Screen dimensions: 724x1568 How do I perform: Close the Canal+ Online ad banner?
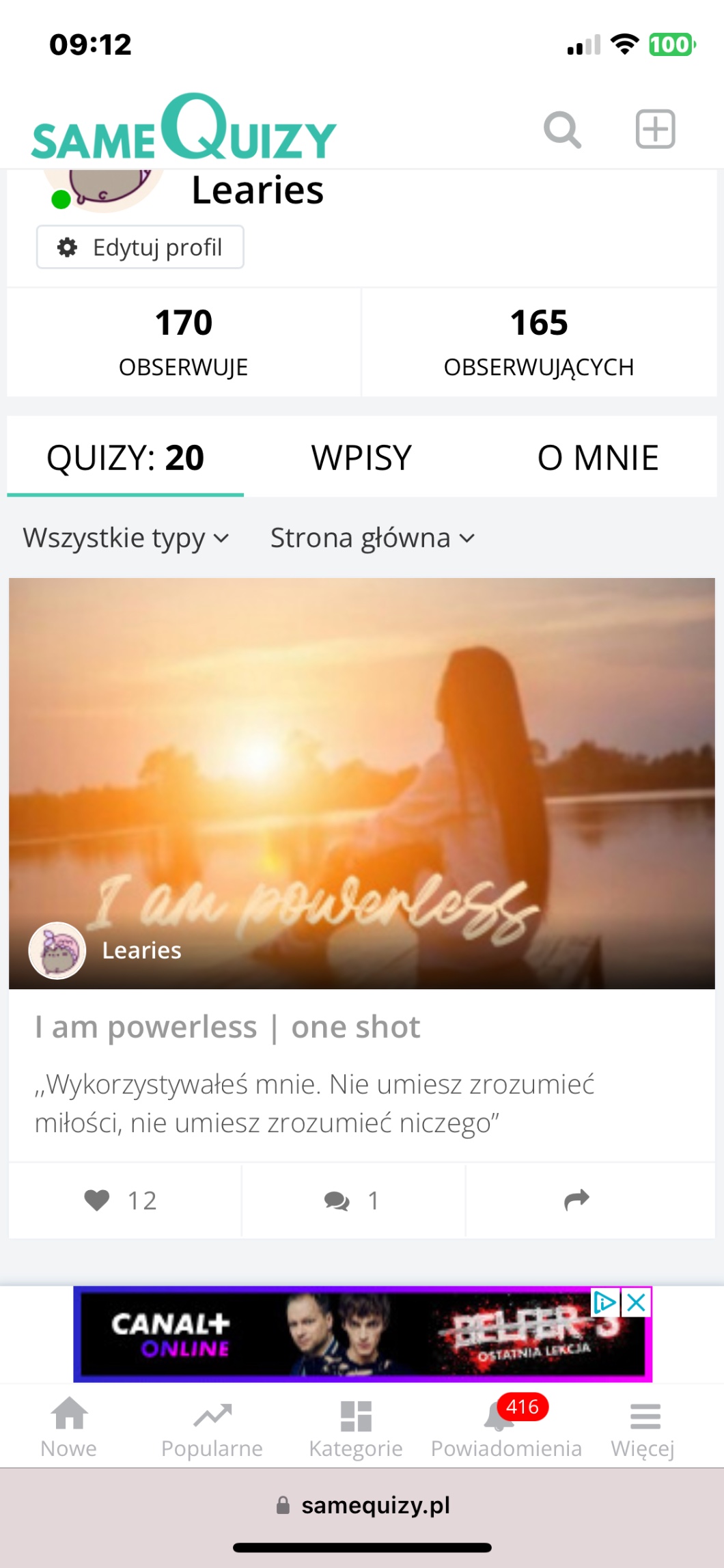coord(636,1303)
